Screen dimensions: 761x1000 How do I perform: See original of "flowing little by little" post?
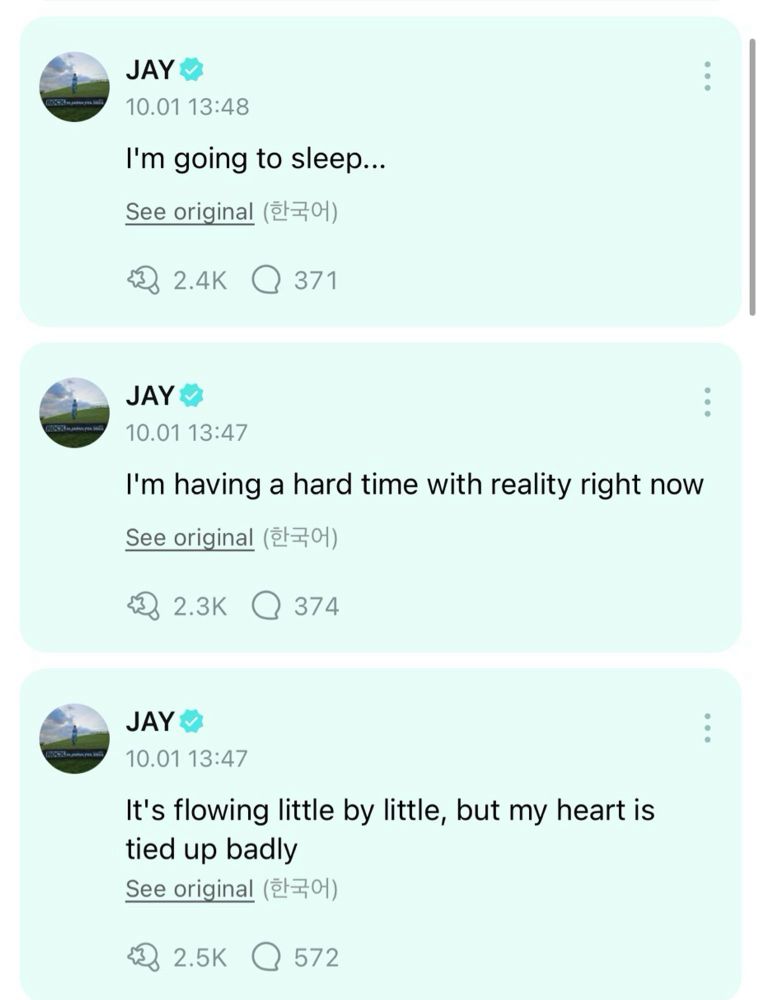pos(189,888)
